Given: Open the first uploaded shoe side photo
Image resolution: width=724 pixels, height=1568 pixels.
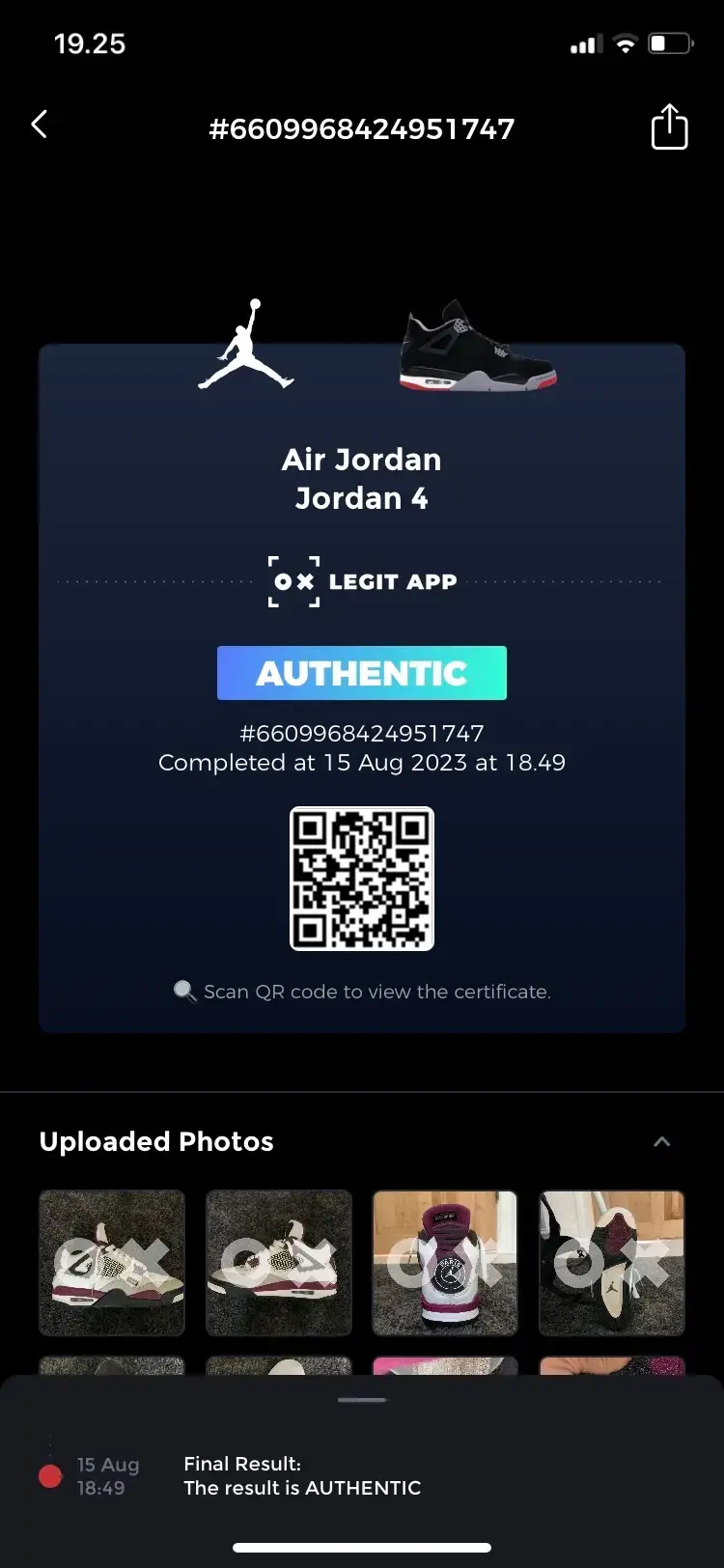Looking at the screenshot, I should point(112,1263).
